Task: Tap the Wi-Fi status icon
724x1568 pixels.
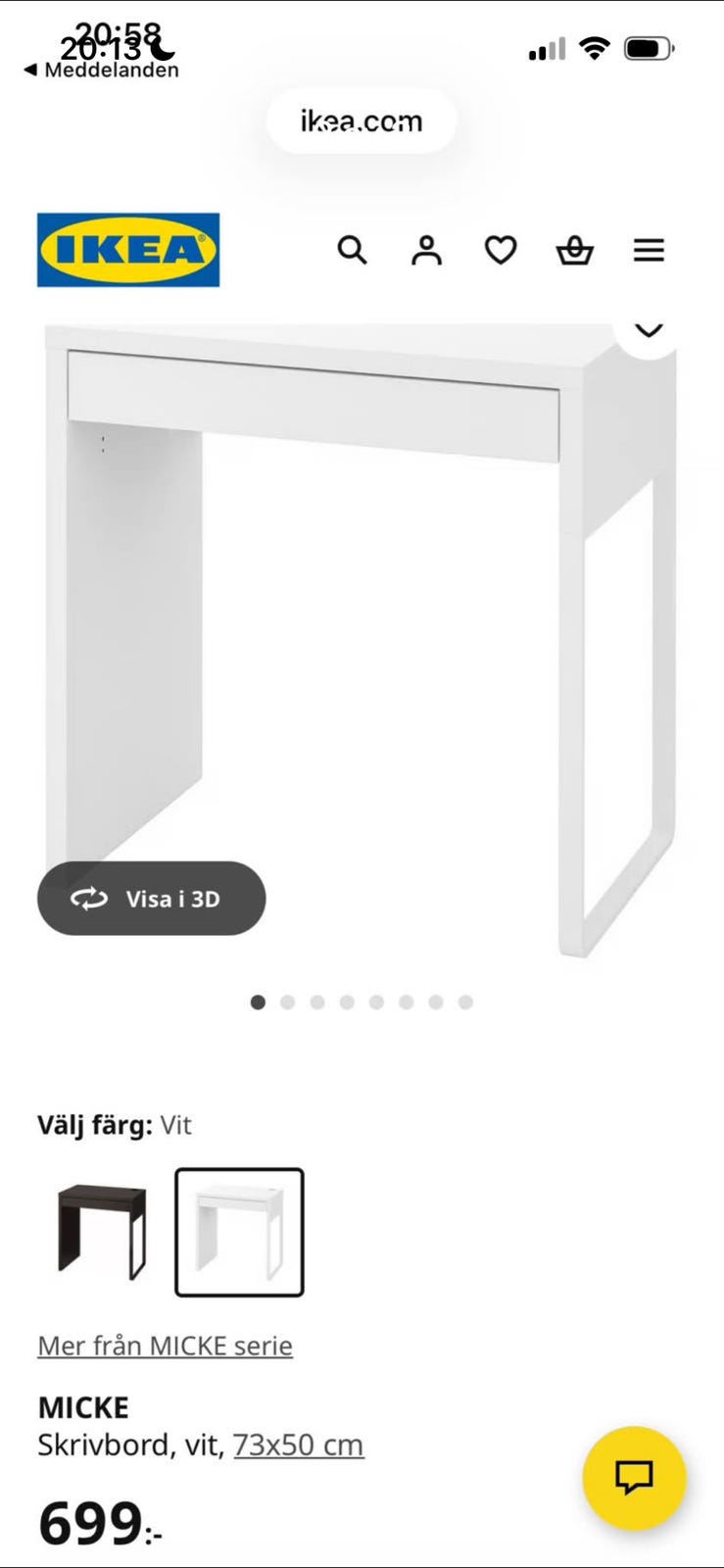Action: [x=594, y=47]
